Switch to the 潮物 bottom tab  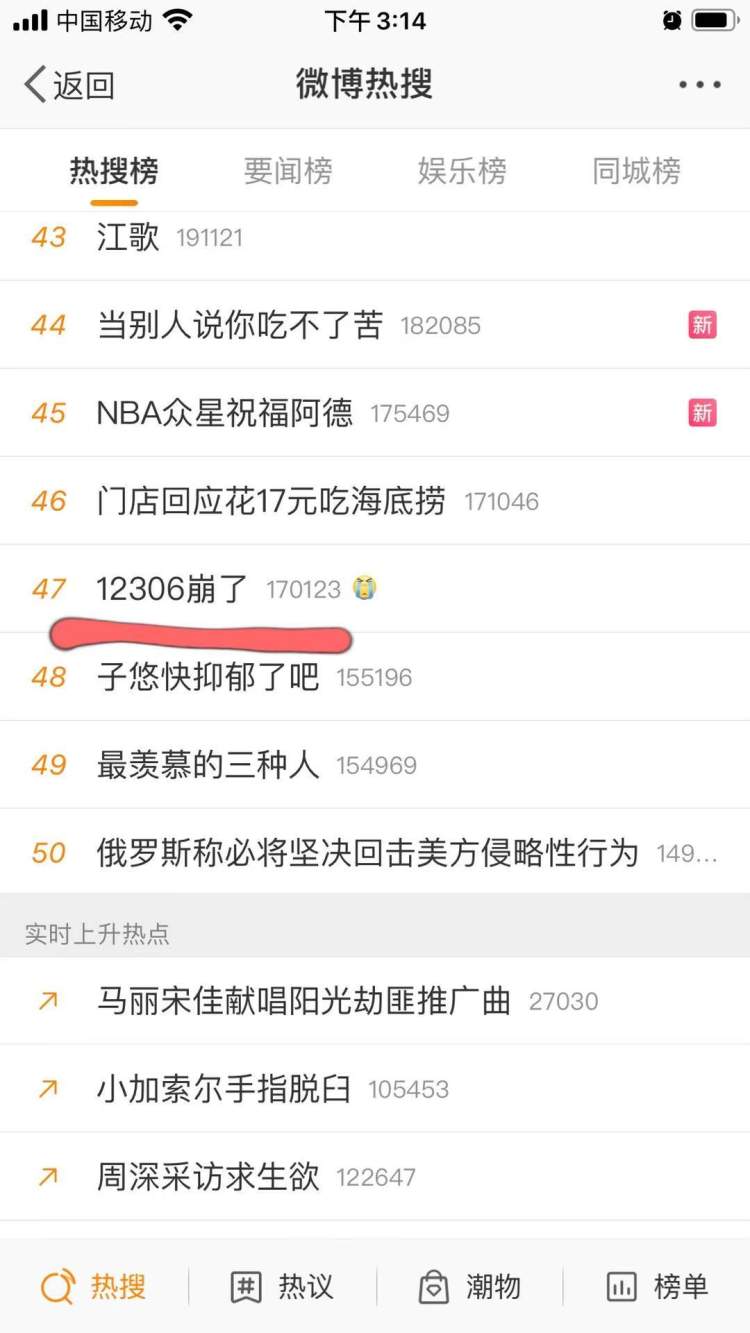[x=469, y=1287]
